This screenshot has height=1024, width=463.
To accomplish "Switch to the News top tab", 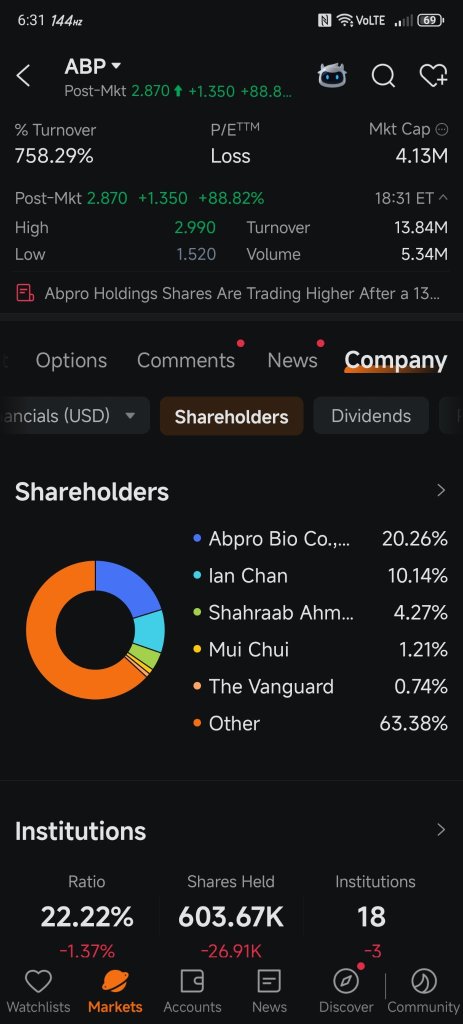I will (x=293, y=360).
